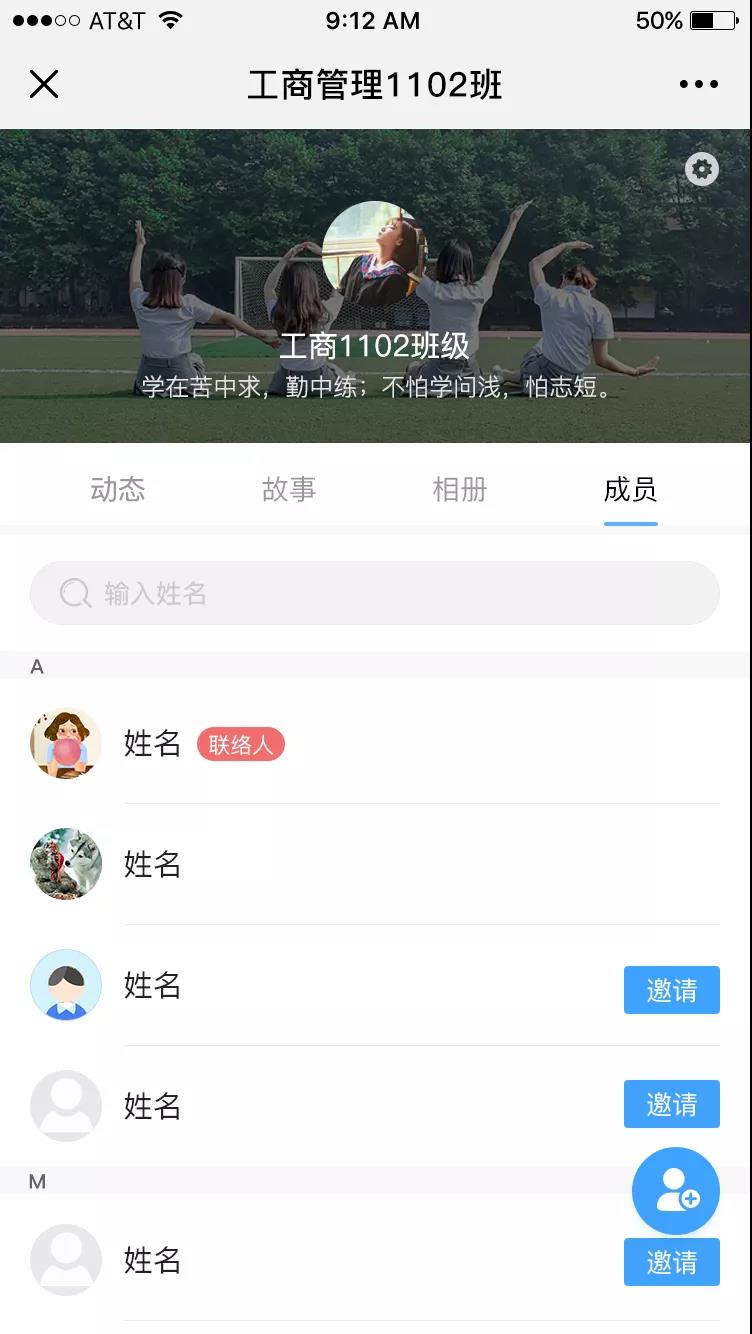
Task: Invite the member listed under section M
Action: 671,1262
